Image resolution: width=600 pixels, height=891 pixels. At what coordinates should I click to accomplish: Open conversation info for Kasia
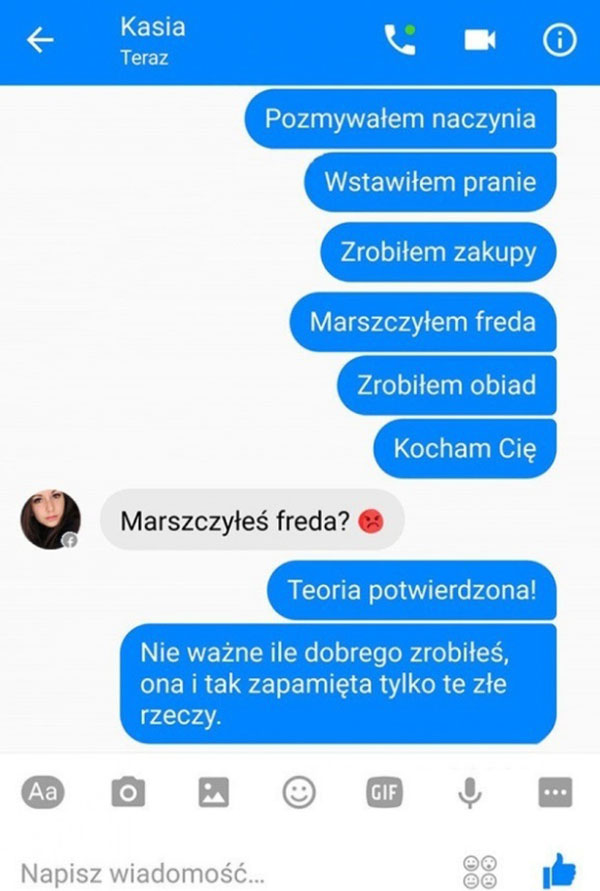click(559, 40)
